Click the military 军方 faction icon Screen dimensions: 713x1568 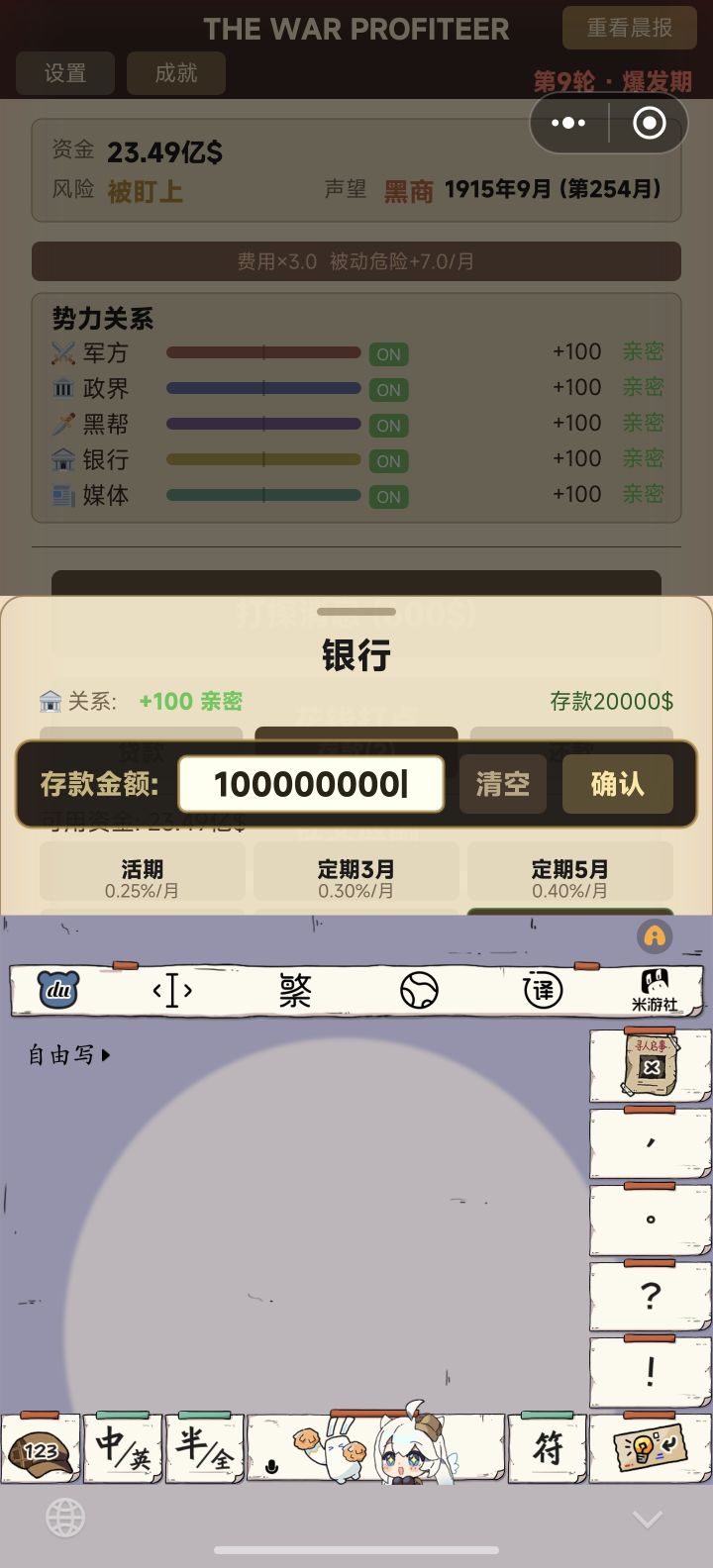coord(61,352)
